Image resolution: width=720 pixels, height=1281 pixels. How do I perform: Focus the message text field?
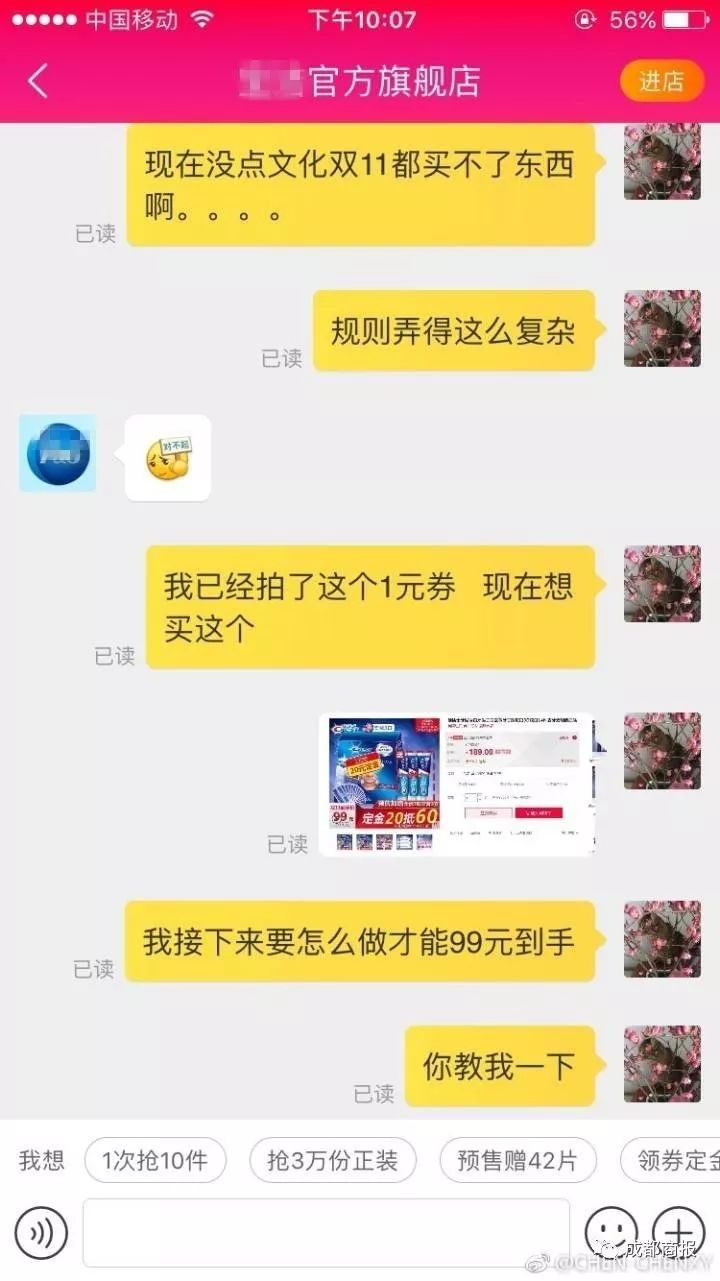pyautogui.click(x=326, y=1233)
